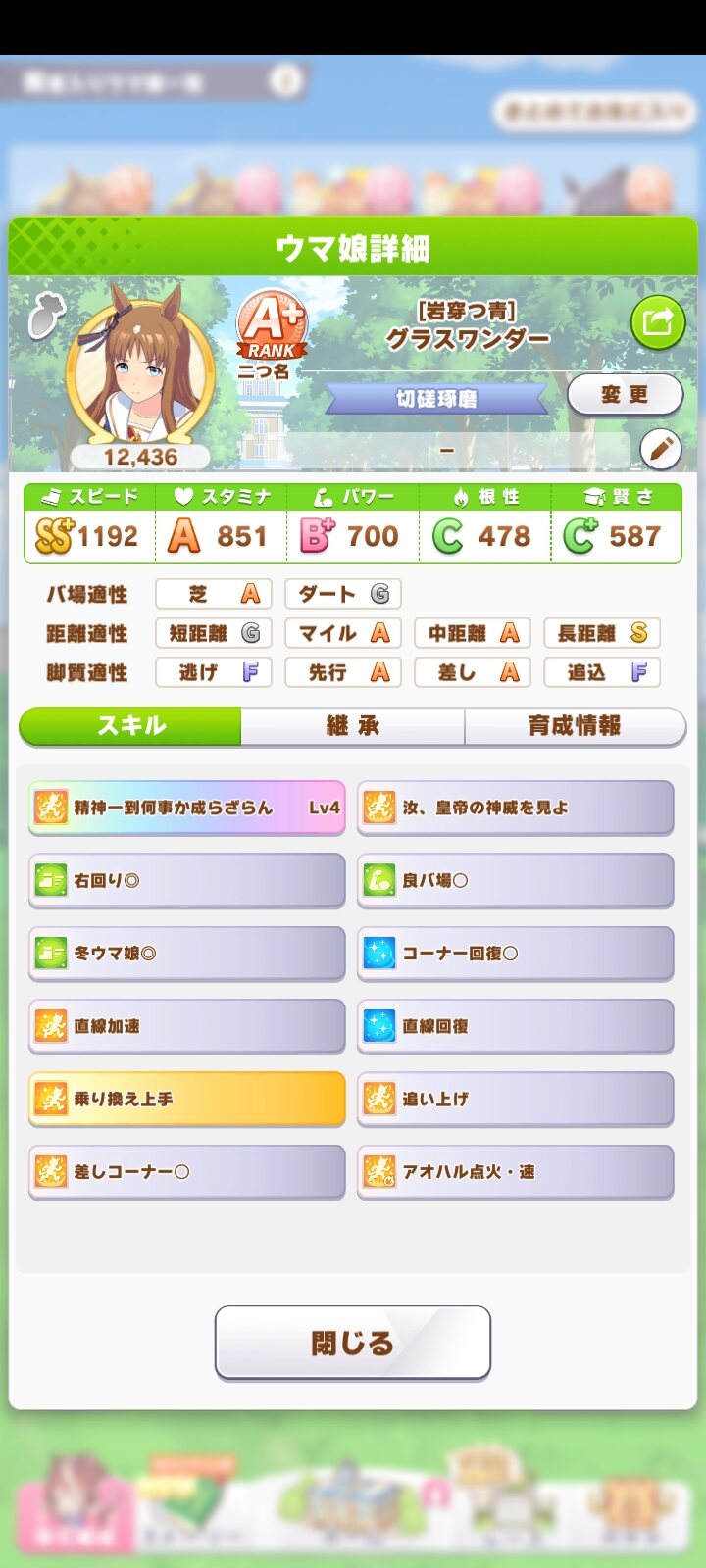Show details for 直線加速 skill
This screenshot has width=706, height=1568.
pyautogui.click(x=187, y=1026)
